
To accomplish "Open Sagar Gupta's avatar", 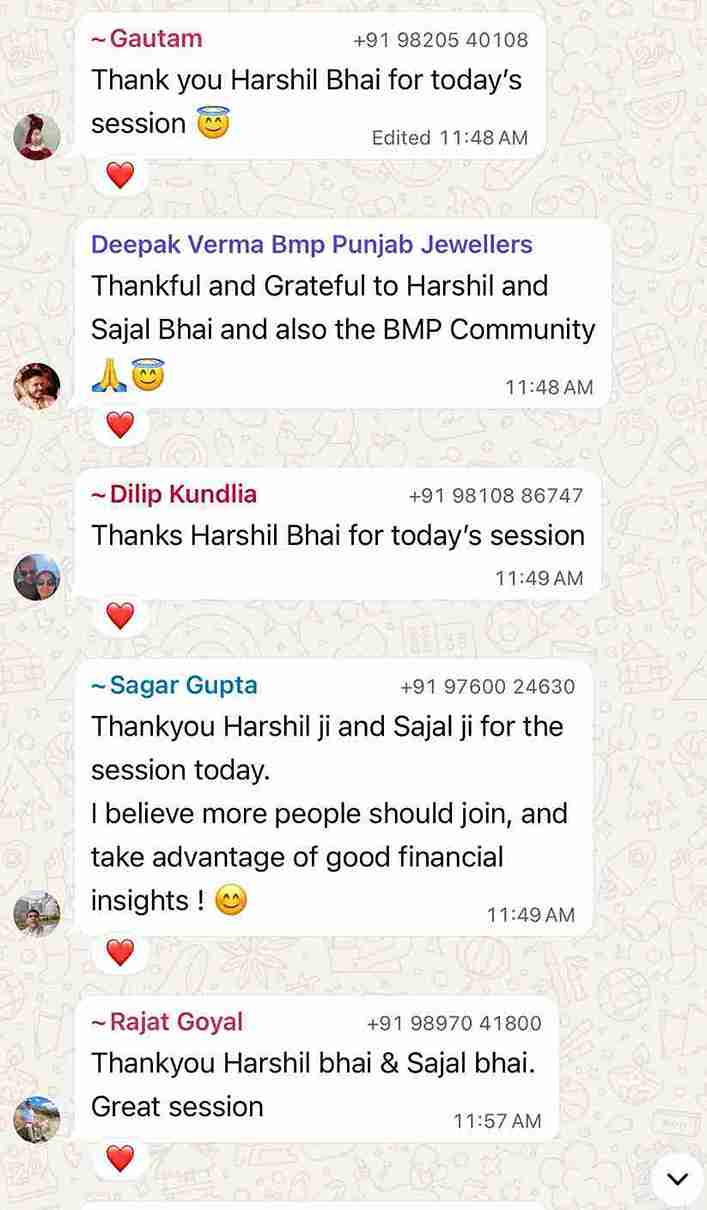I will click(37, 913).
